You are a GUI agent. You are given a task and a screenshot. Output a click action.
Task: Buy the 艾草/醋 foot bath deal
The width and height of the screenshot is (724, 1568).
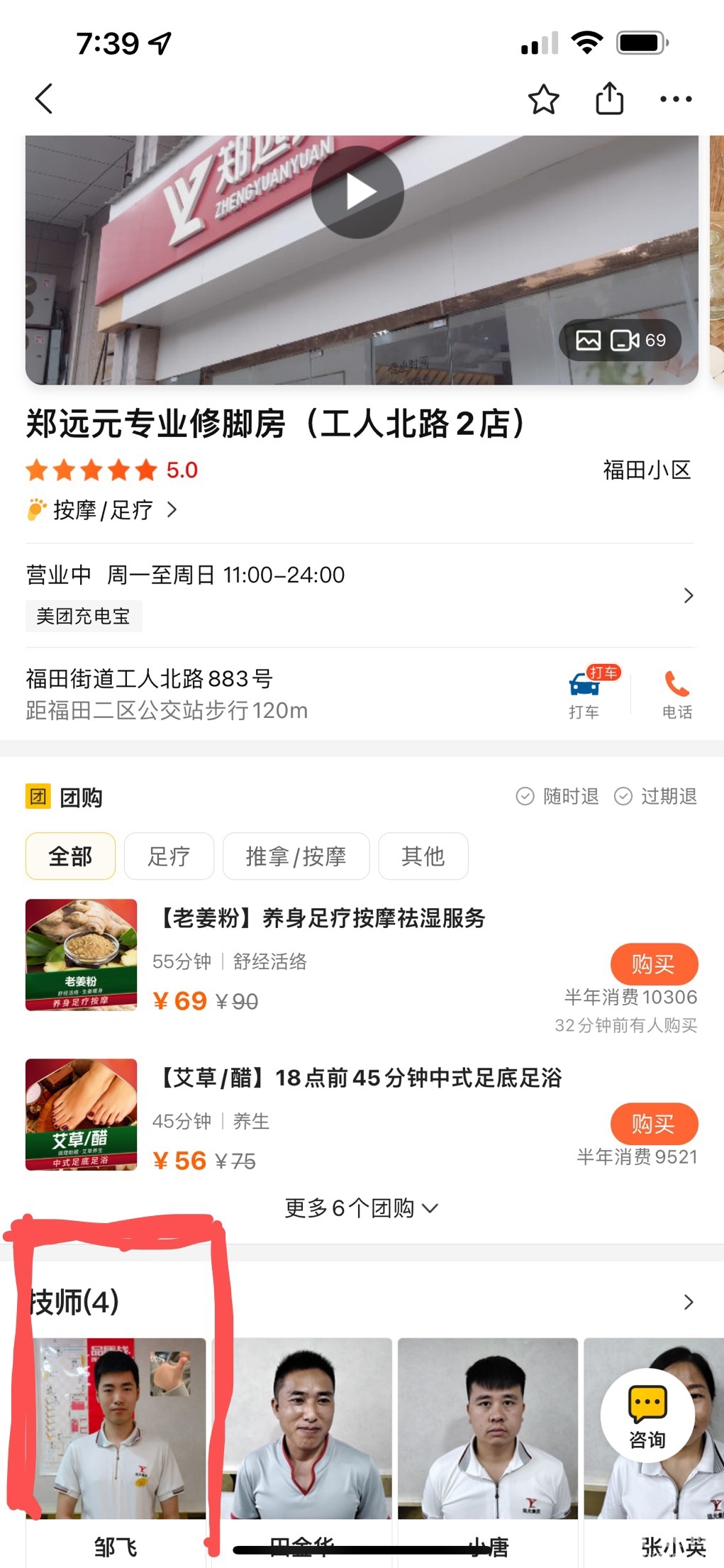654,1123
